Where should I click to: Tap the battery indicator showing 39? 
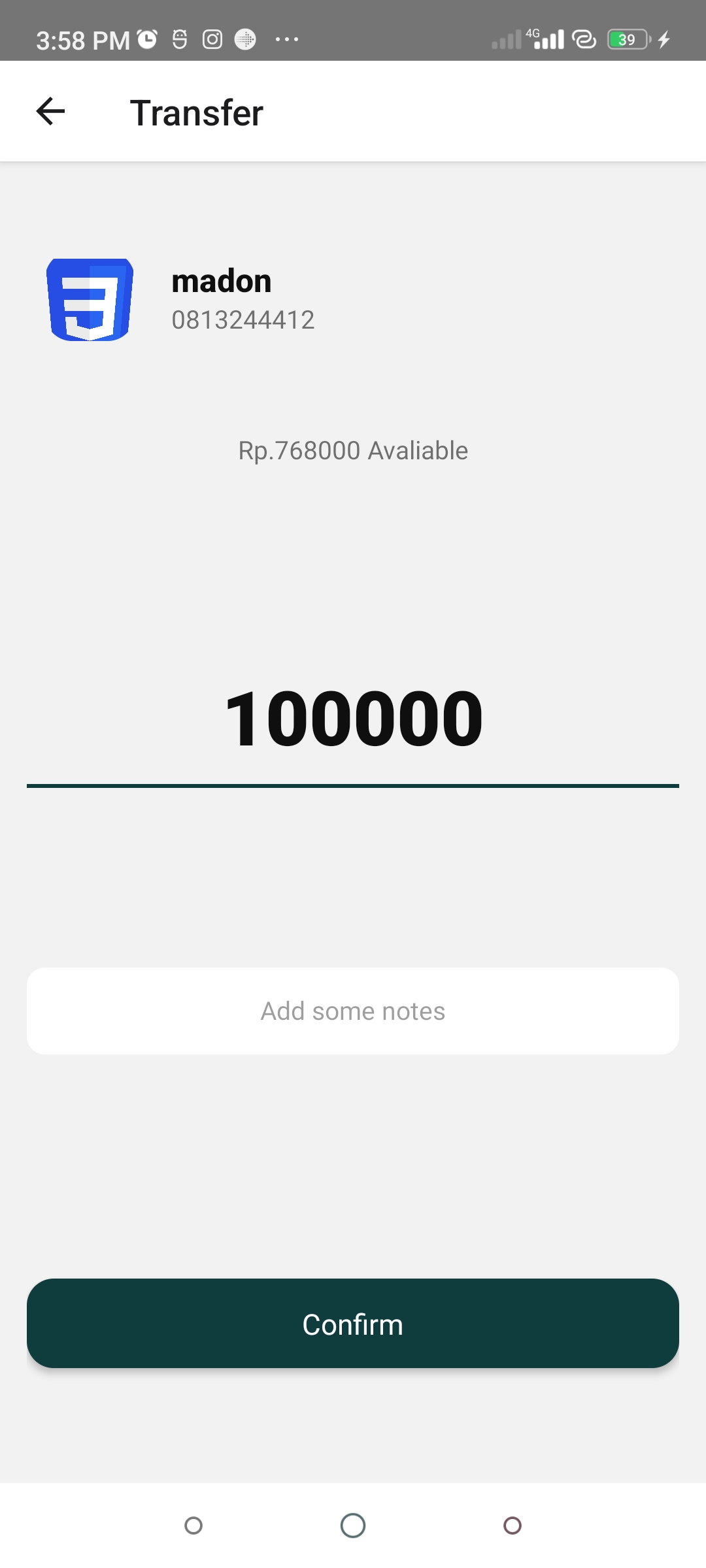626,39
